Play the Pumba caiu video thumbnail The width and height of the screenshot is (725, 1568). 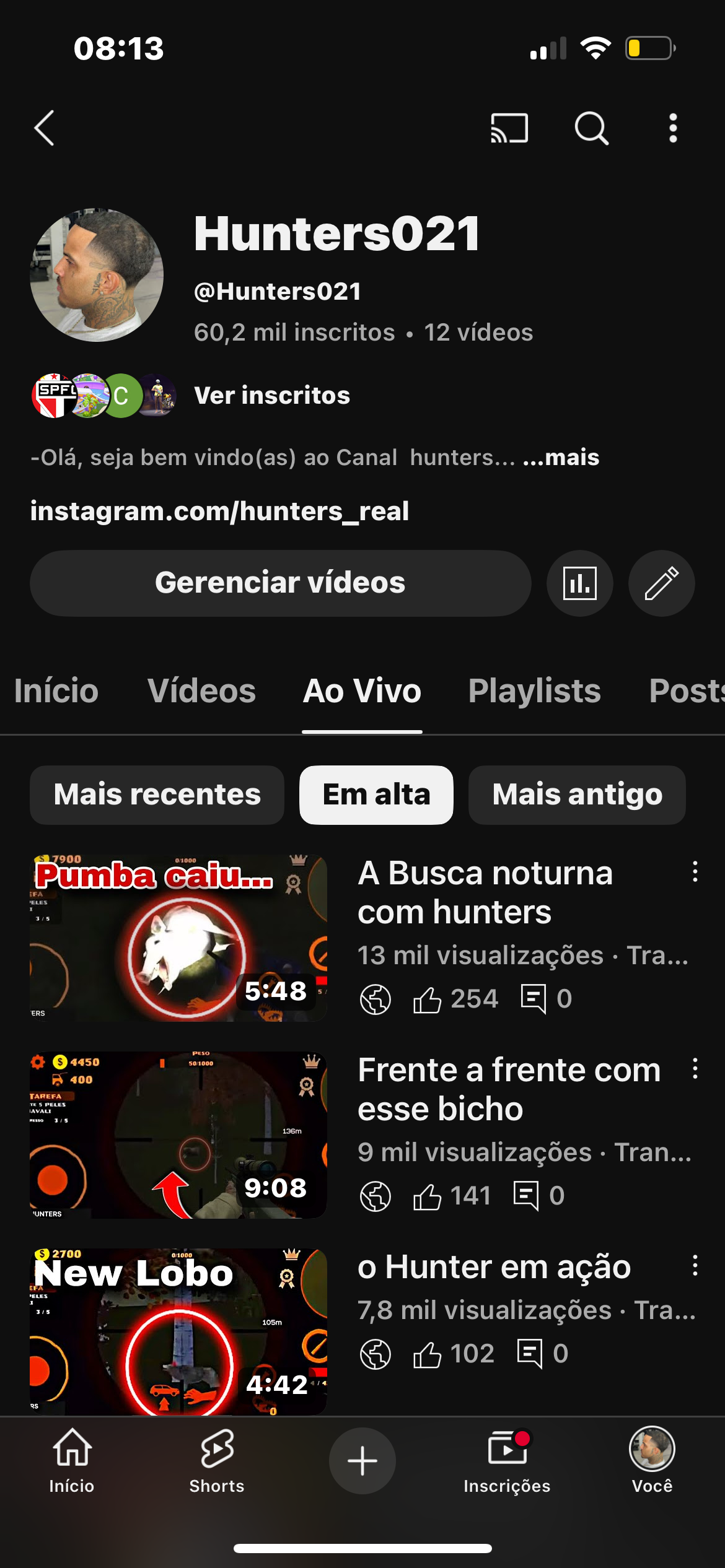pyautogui.click(x=178, y=938)
